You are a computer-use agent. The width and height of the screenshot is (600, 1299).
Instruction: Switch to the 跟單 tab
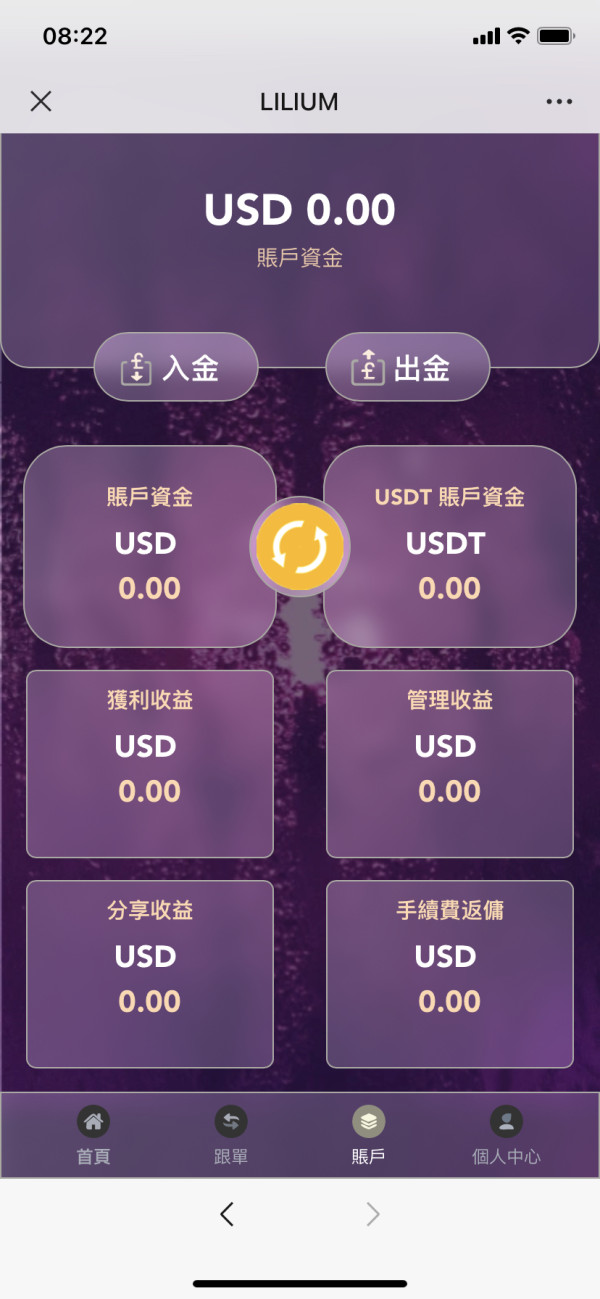tap(231, 1136)
